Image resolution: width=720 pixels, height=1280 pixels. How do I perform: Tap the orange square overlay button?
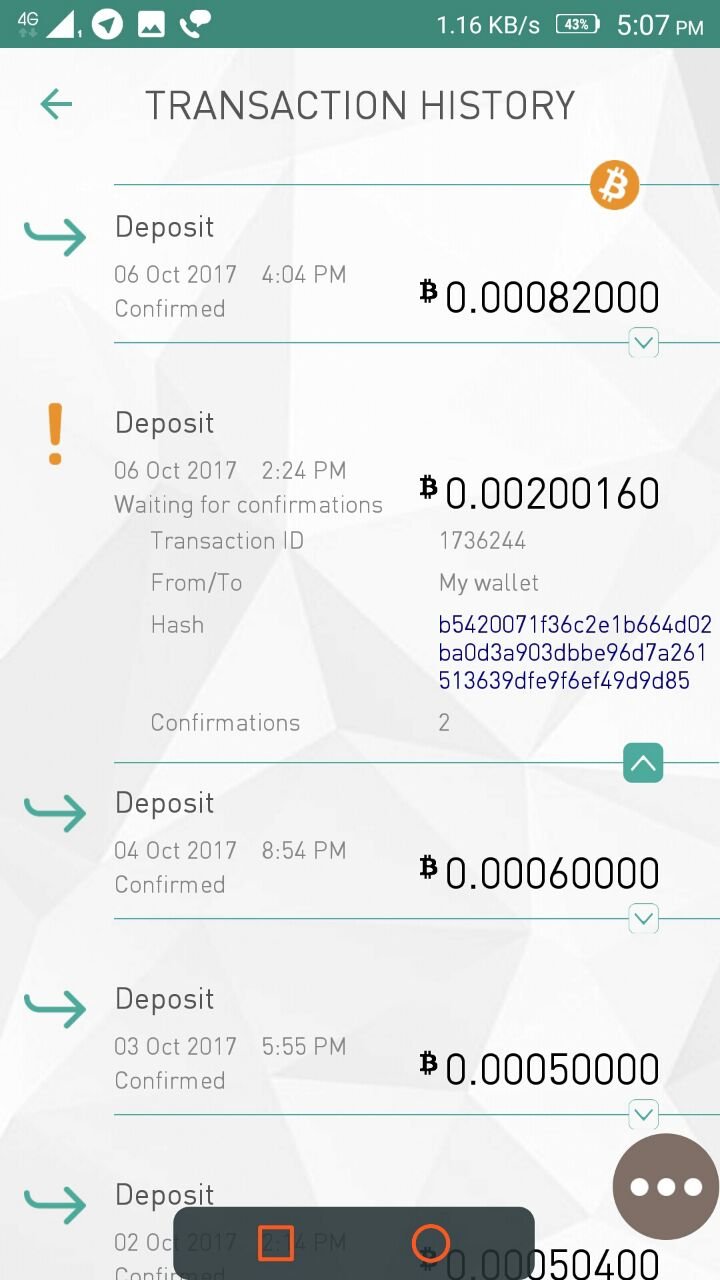(276, 1243)
